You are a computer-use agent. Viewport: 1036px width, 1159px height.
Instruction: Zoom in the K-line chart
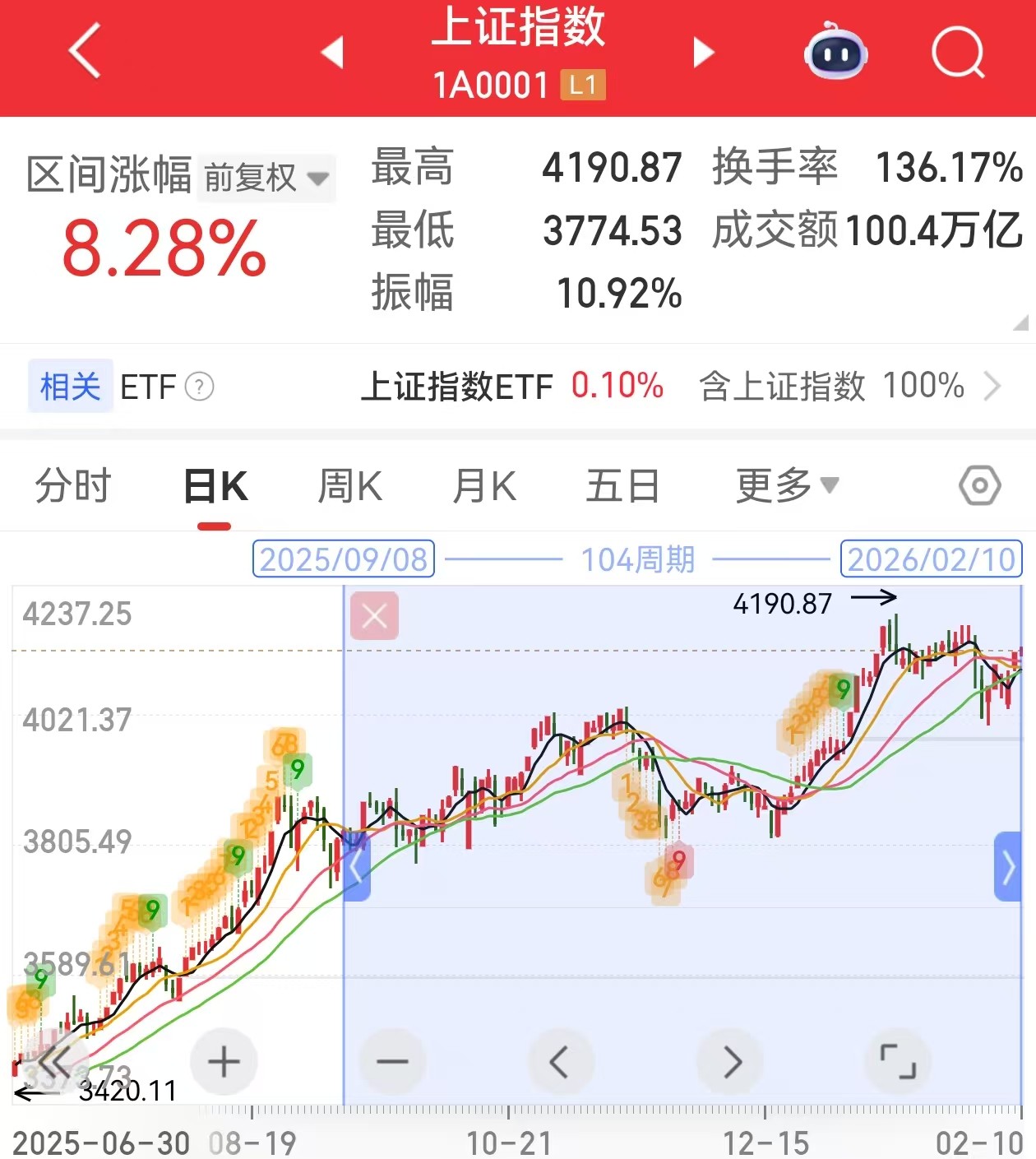tap(224, 1062)
